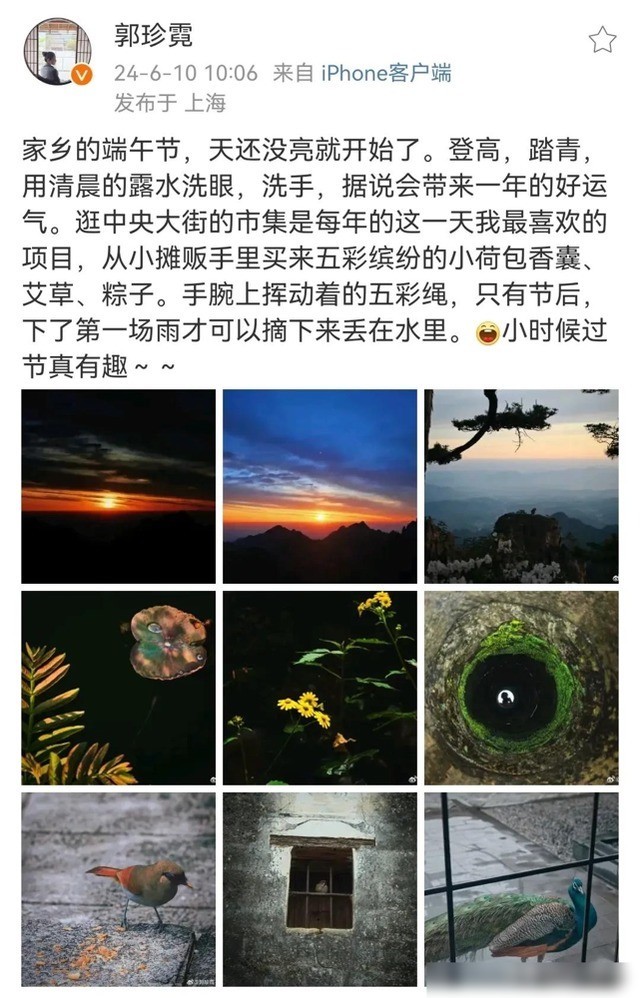Image resolution: width=640 pixels, height=998 pixels.
Task: Open the iPhone客户端 source link
Action: (x=384, y=73)
